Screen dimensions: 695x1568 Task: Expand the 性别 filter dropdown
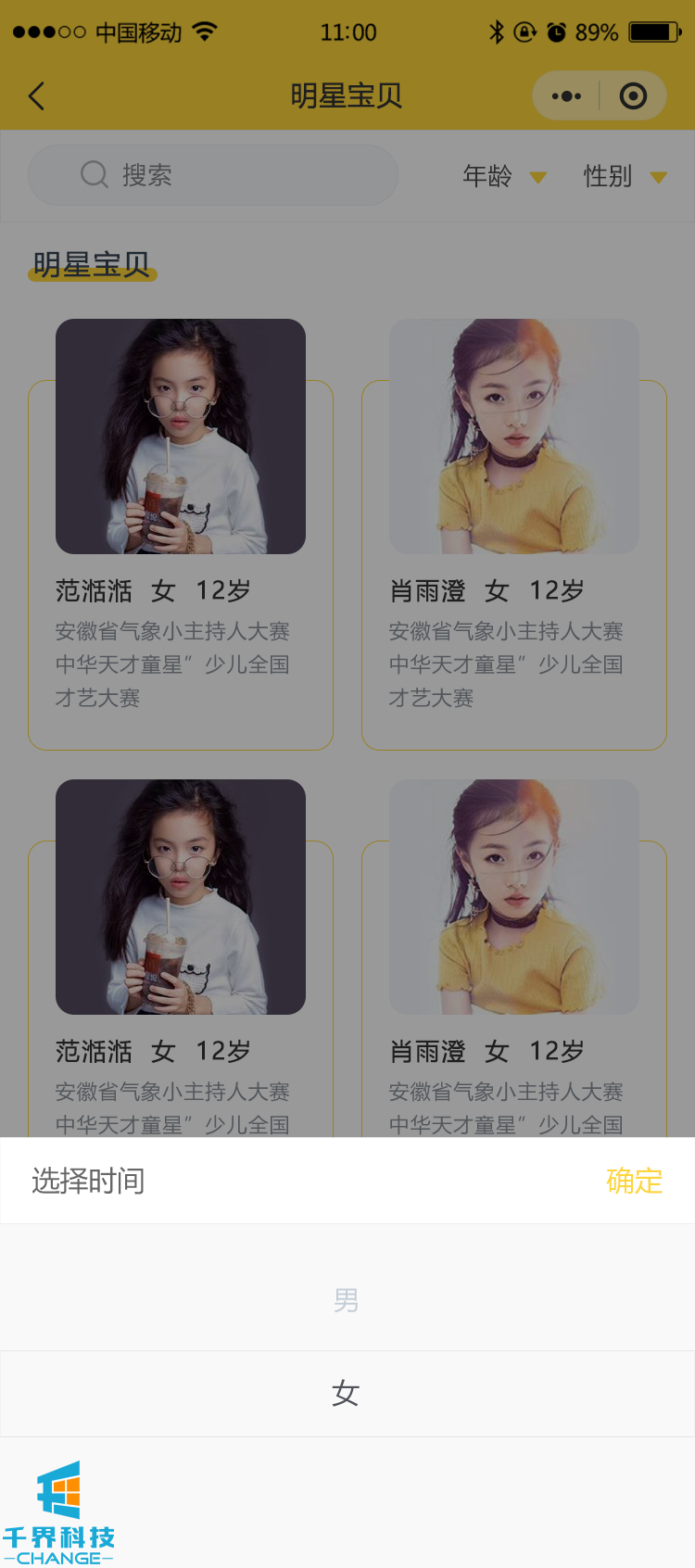[x=625, y=176]
